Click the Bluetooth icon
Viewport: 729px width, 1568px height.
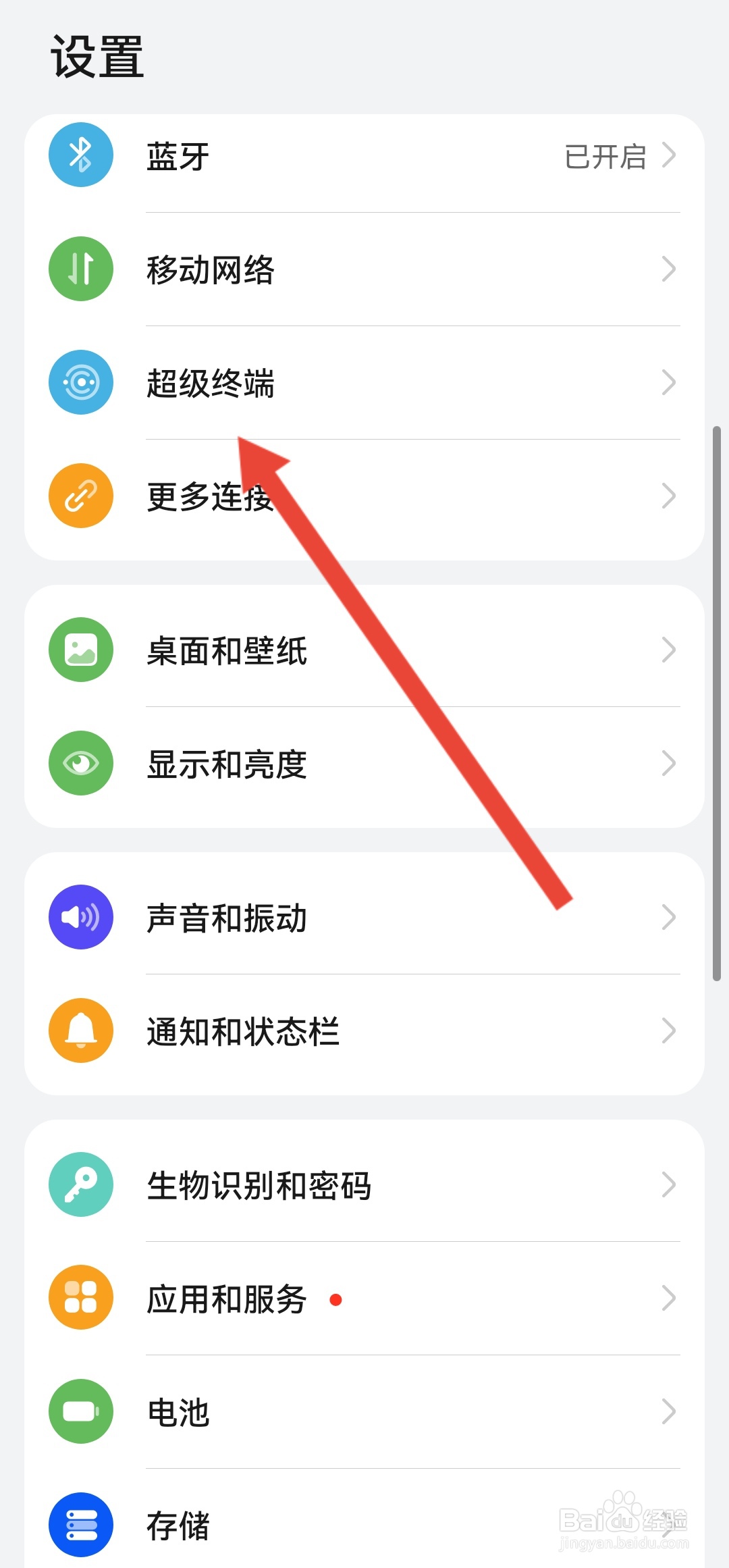(x=80, y=155)
